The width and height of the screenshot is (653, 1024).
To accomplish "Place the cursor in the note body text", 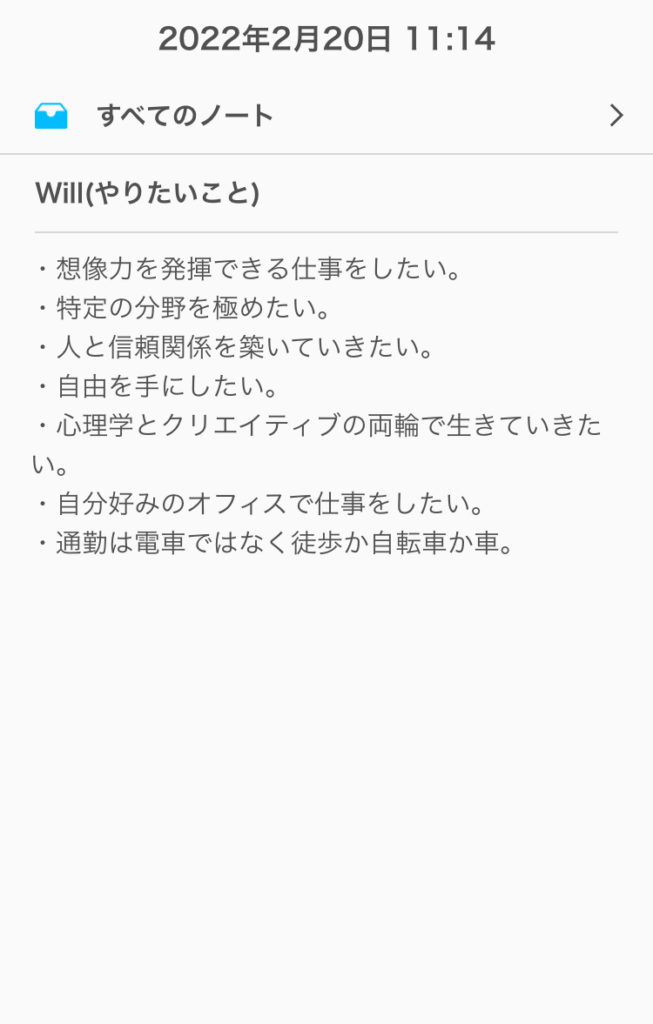I will 320,406.
